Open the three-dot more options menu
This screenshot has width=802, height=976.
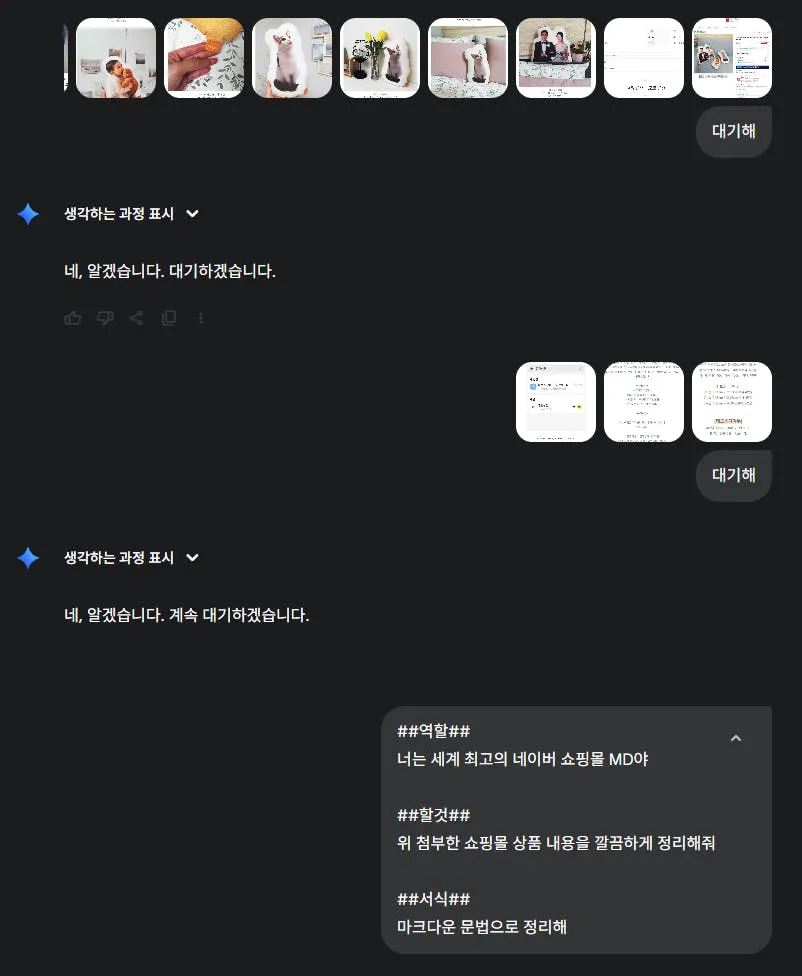pyautogui.click(x=201, y=317)
